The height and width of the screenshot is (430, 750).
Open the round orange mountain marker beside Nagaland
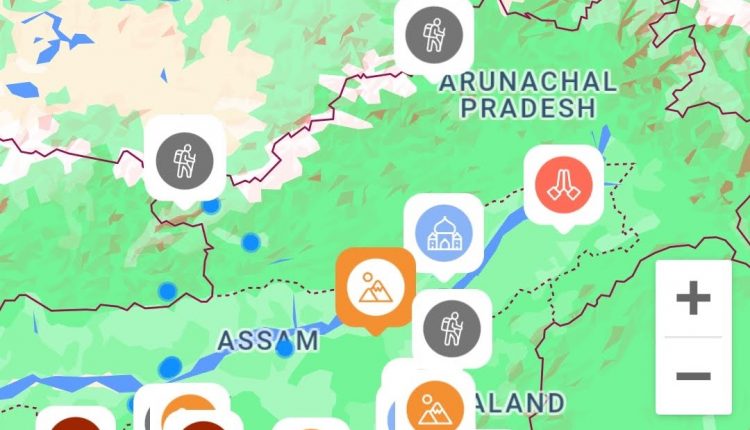(x=435, y=408)
